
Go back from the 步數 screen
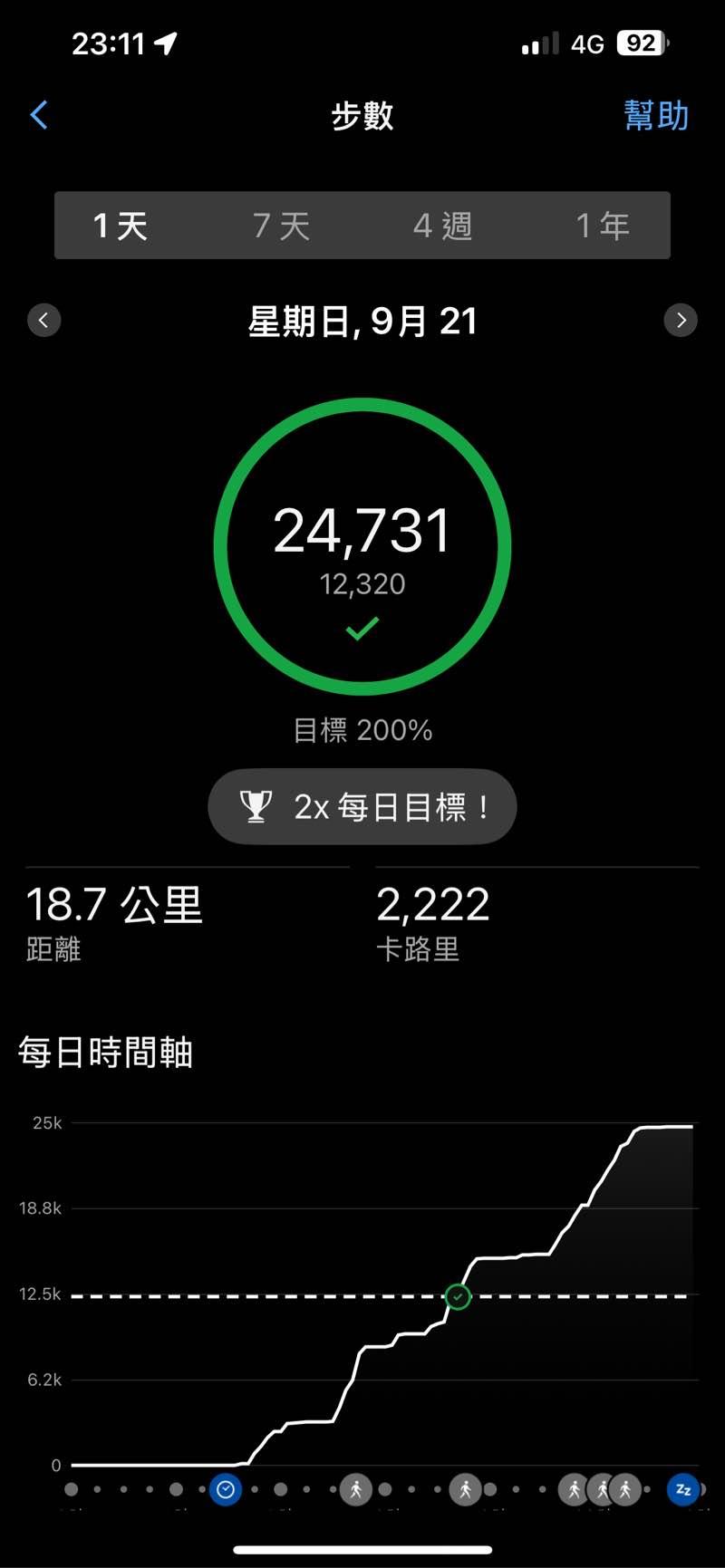point(39,115)
